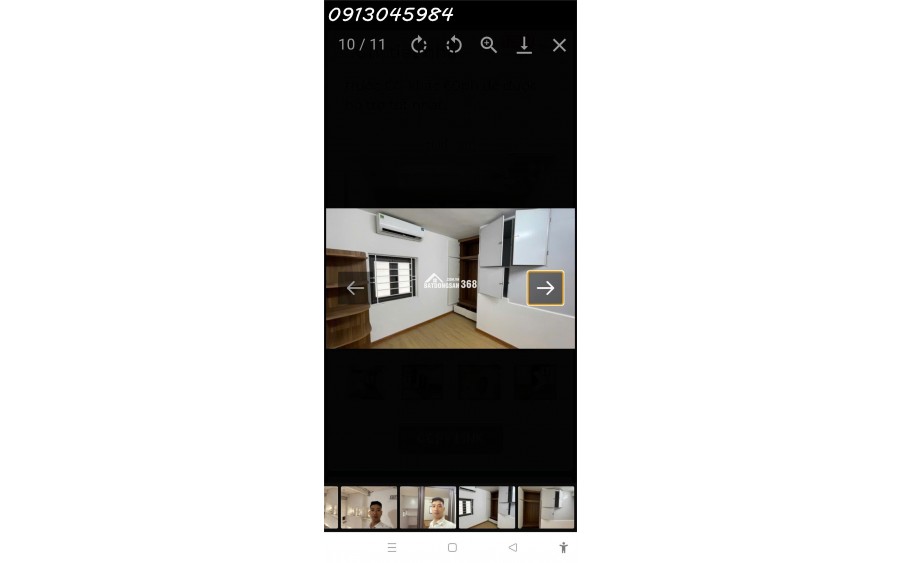Go to the home screen
Image resolution: width=903 pixels, height=563 pixels.
(x=452, y=547)
